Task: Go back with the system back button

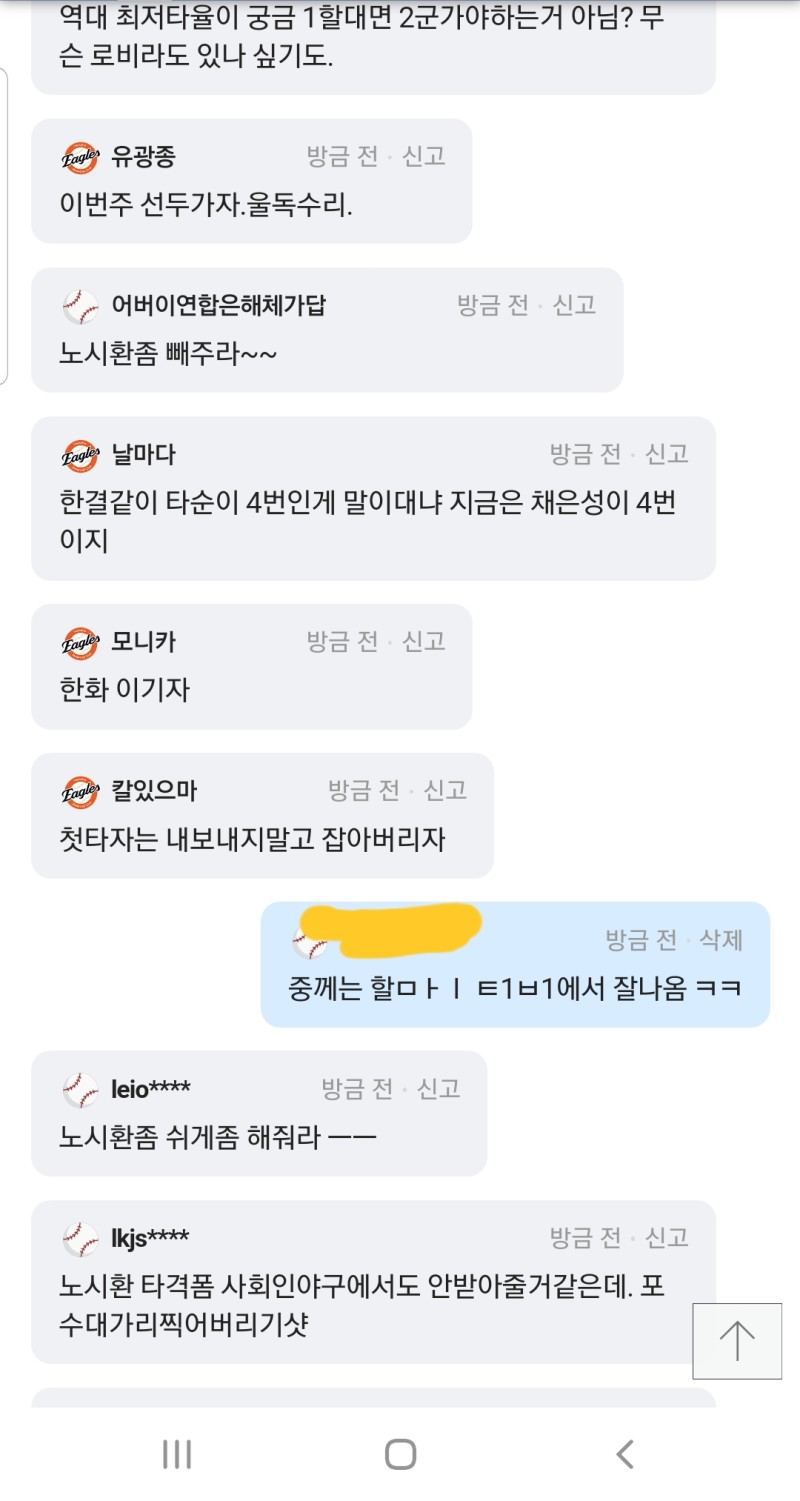Action: 625,1454
